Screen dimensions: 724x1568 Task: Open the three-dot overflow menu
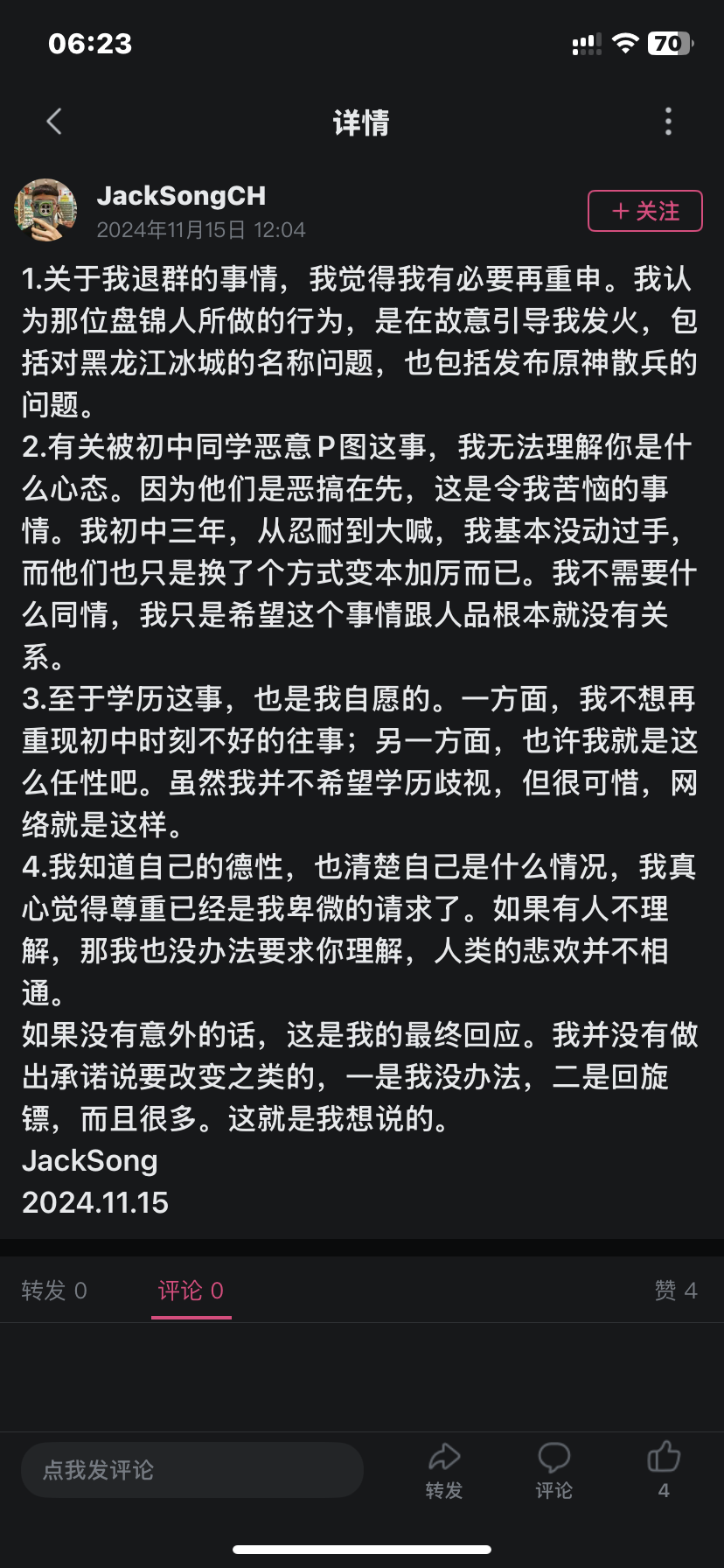click(668, 122)
